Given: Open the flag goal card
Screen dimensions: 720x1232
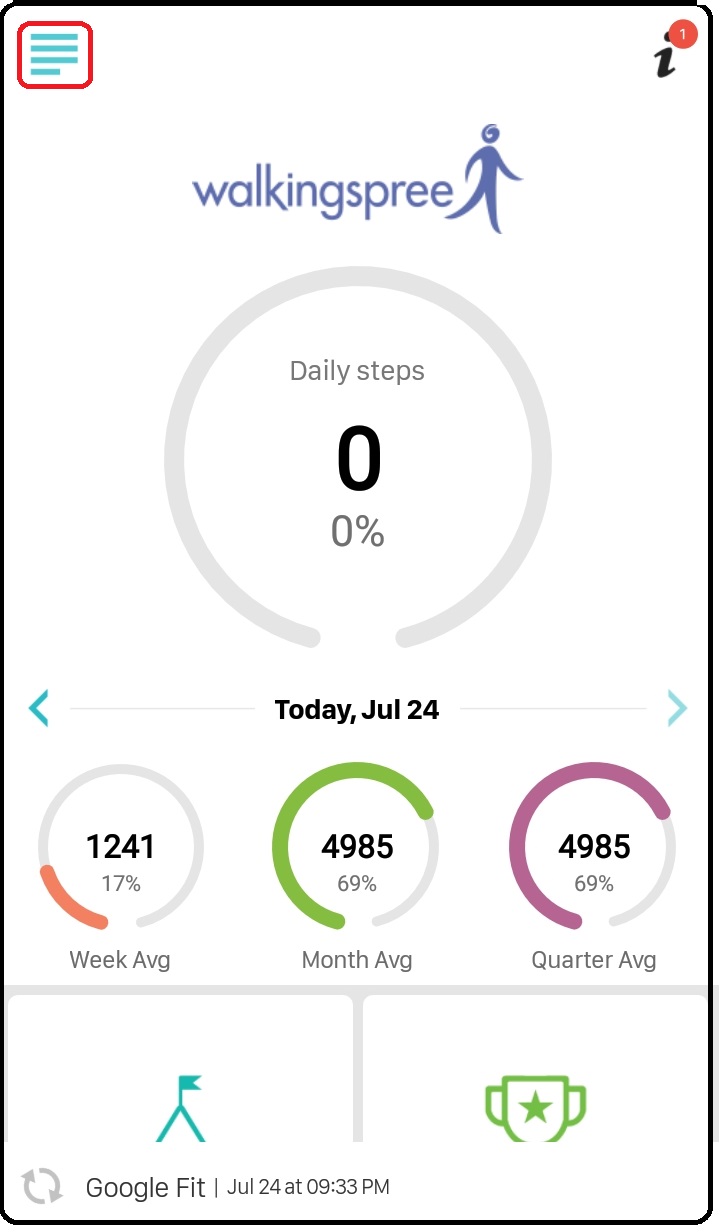Looking at the screenshot, I should point(181,1069).
